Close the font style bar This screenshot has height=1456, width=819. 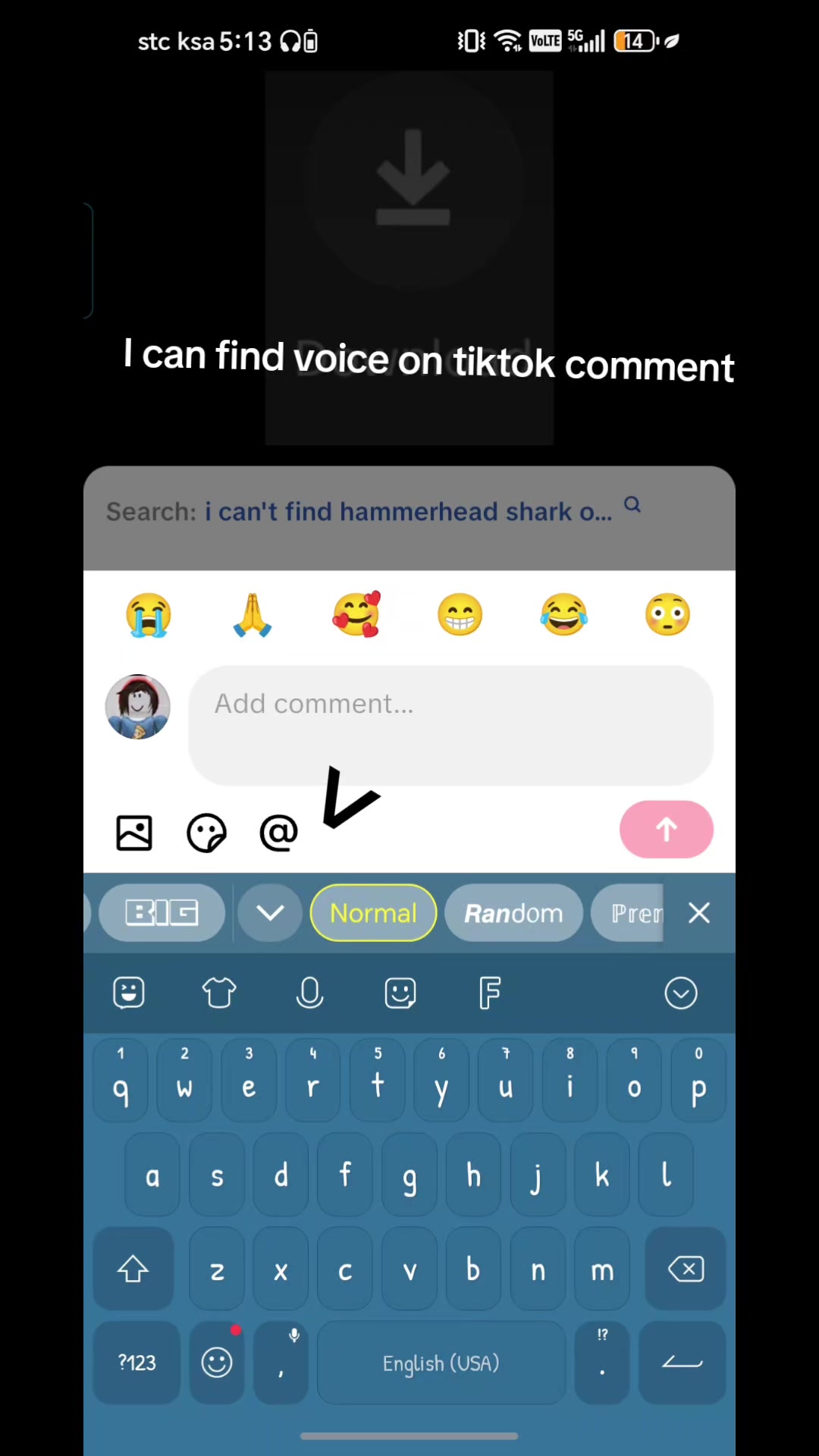pos(699,913)
